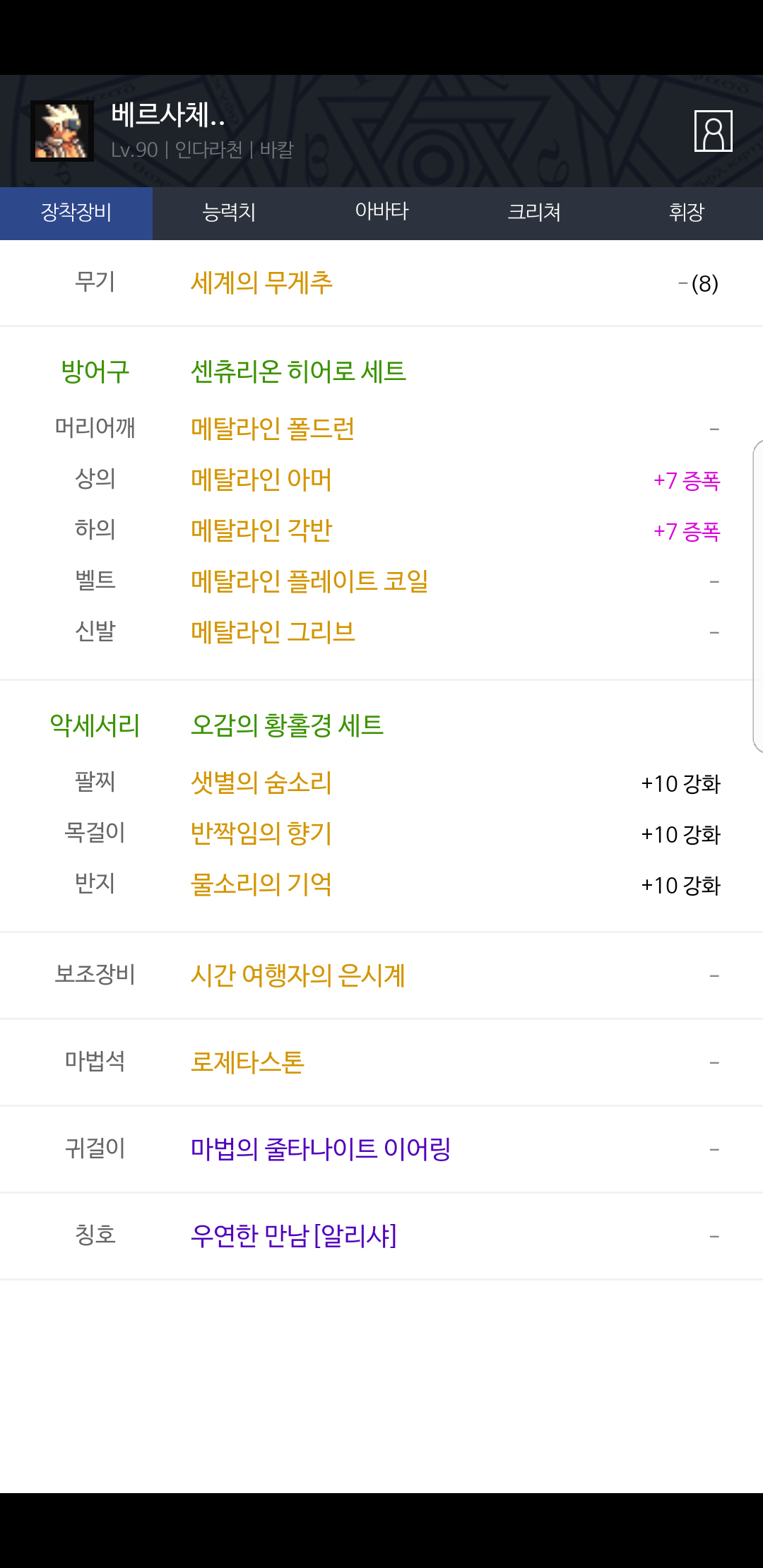Image resolution: width=763 pixels, height=1568 pixels.
Task: Switch to the 크리쳐 tab
Action: click(x=534, y=213)
